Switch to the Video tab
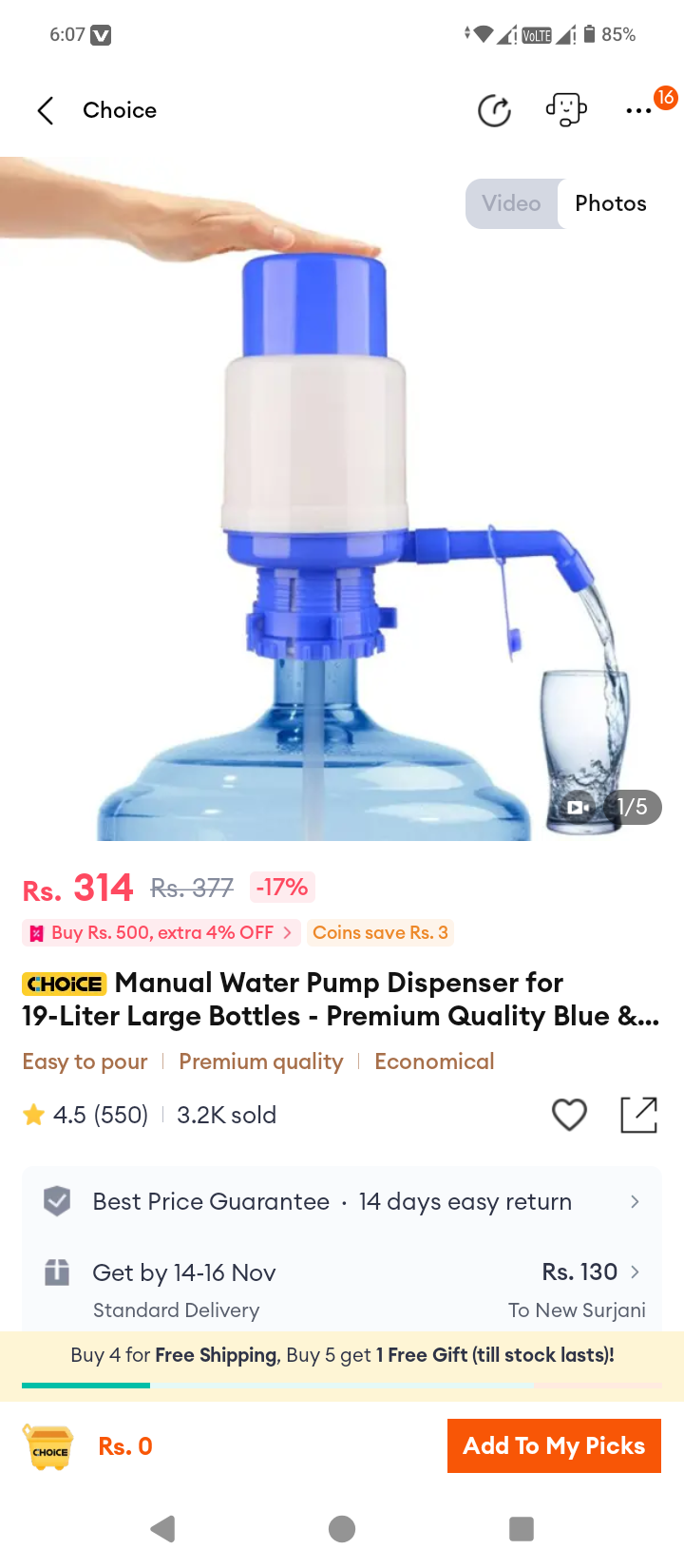This screenshot has width=684, height=1568. point(511,203)
